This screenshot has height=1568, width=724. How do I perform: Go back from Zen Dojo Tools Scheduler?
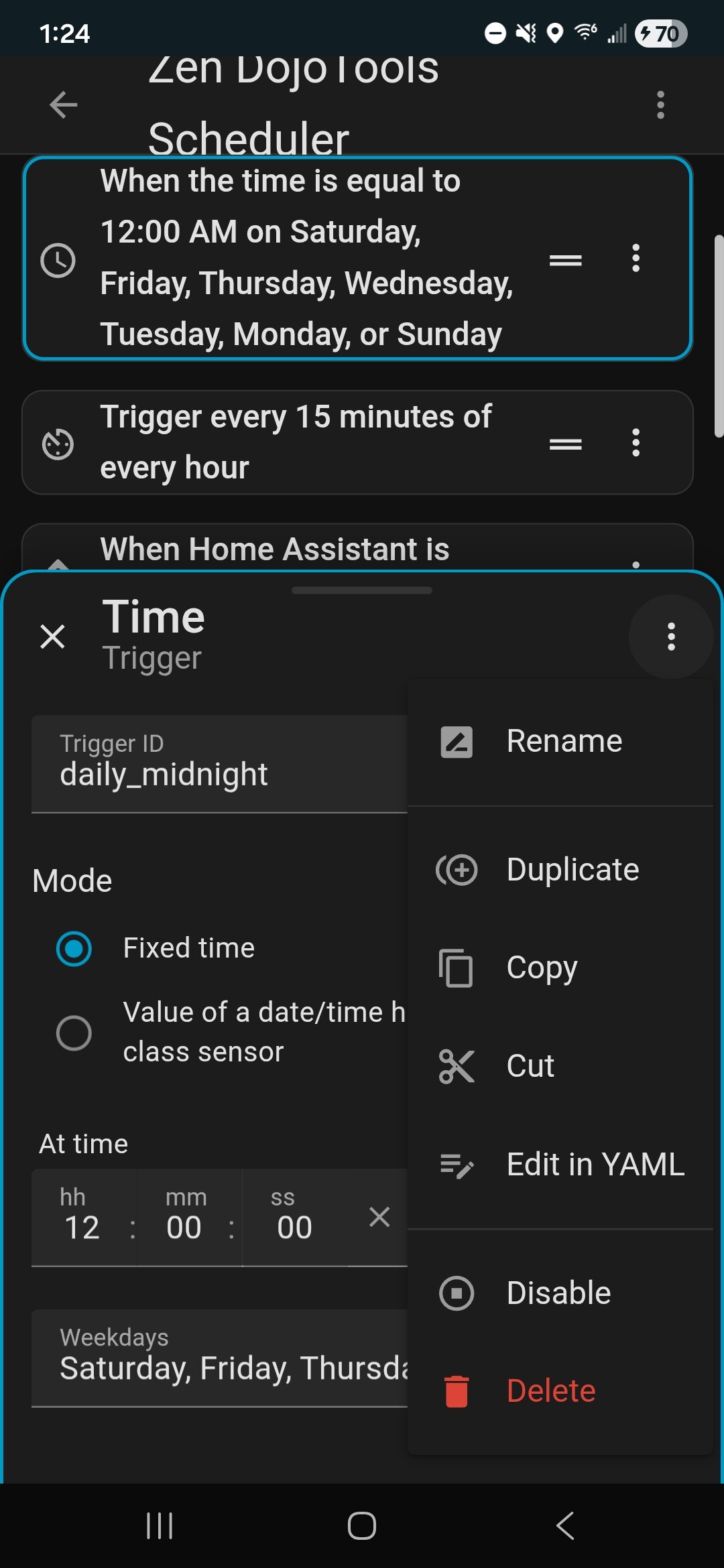[64, 105]
